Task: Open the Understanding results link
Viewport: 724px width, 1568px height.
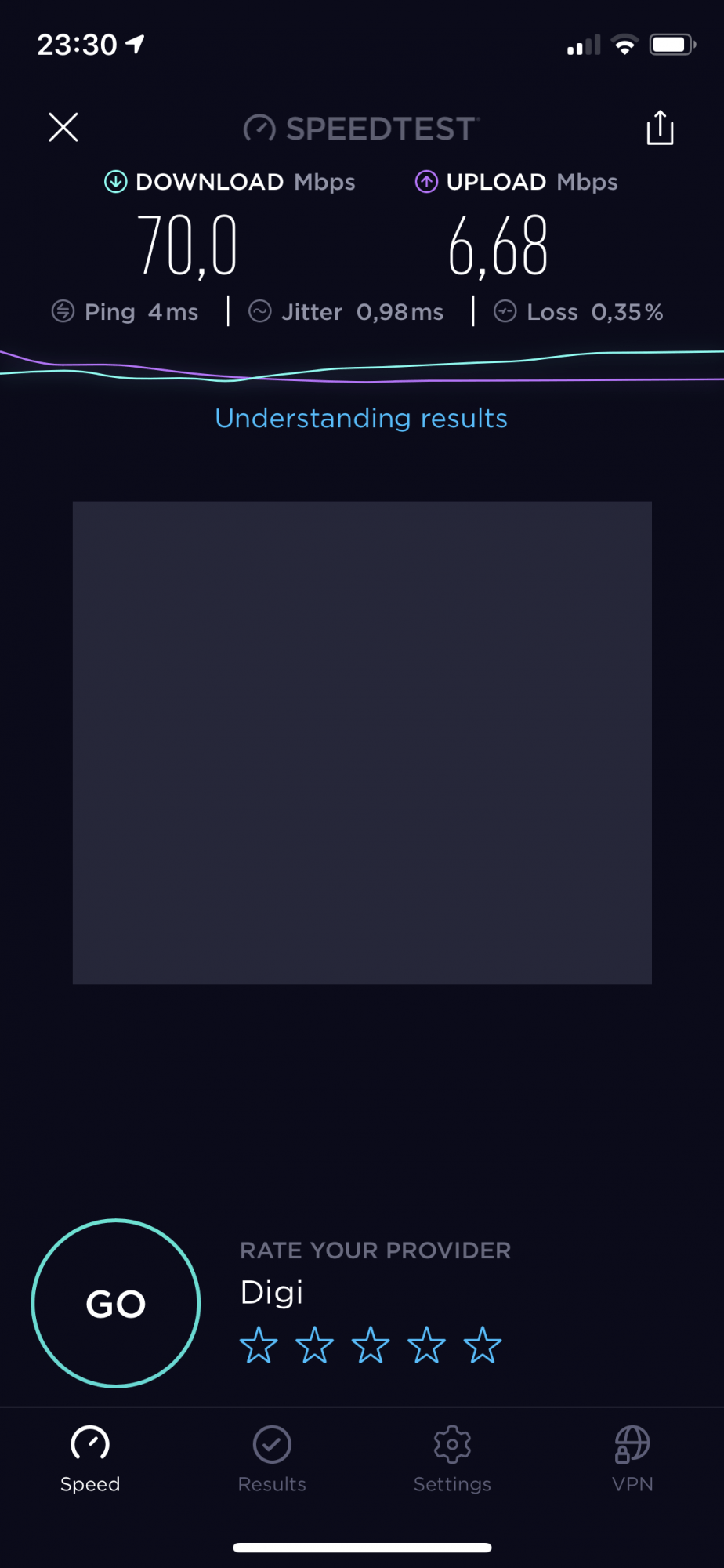Action: pyautogui.click(x=361, y=419)
